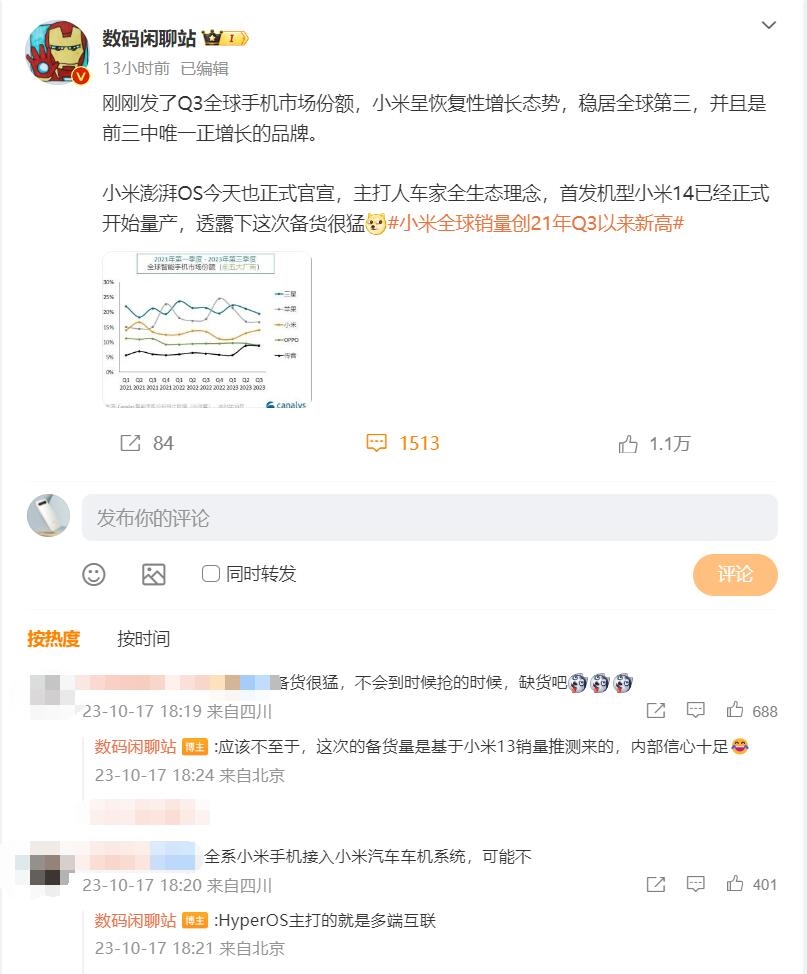The width and height of the screenshot is (807, 974).
Task: Repost this post with 84 shares
Action: pos(147,443)
